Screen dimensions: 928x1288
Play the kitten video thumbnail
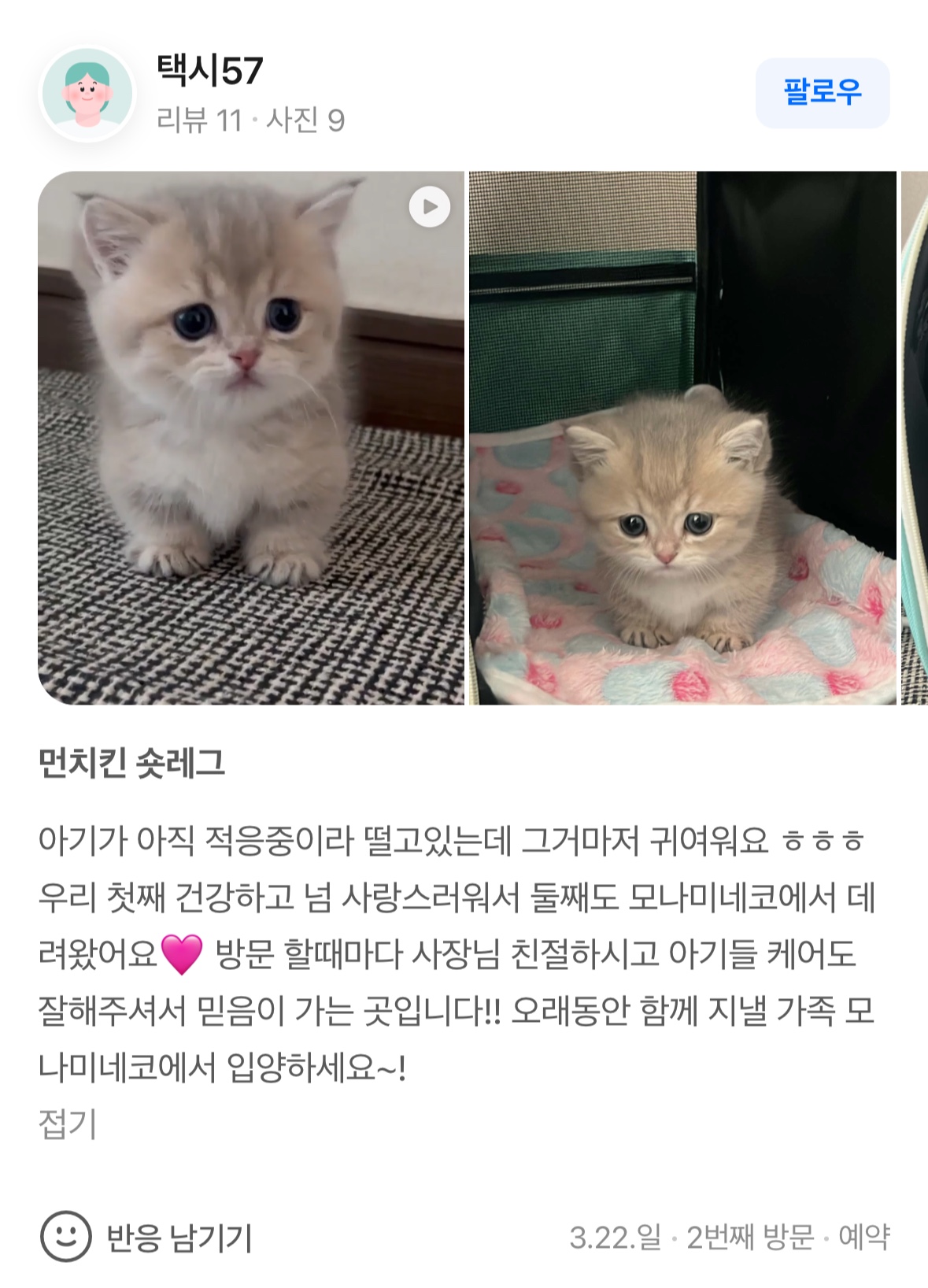[429, 207]
